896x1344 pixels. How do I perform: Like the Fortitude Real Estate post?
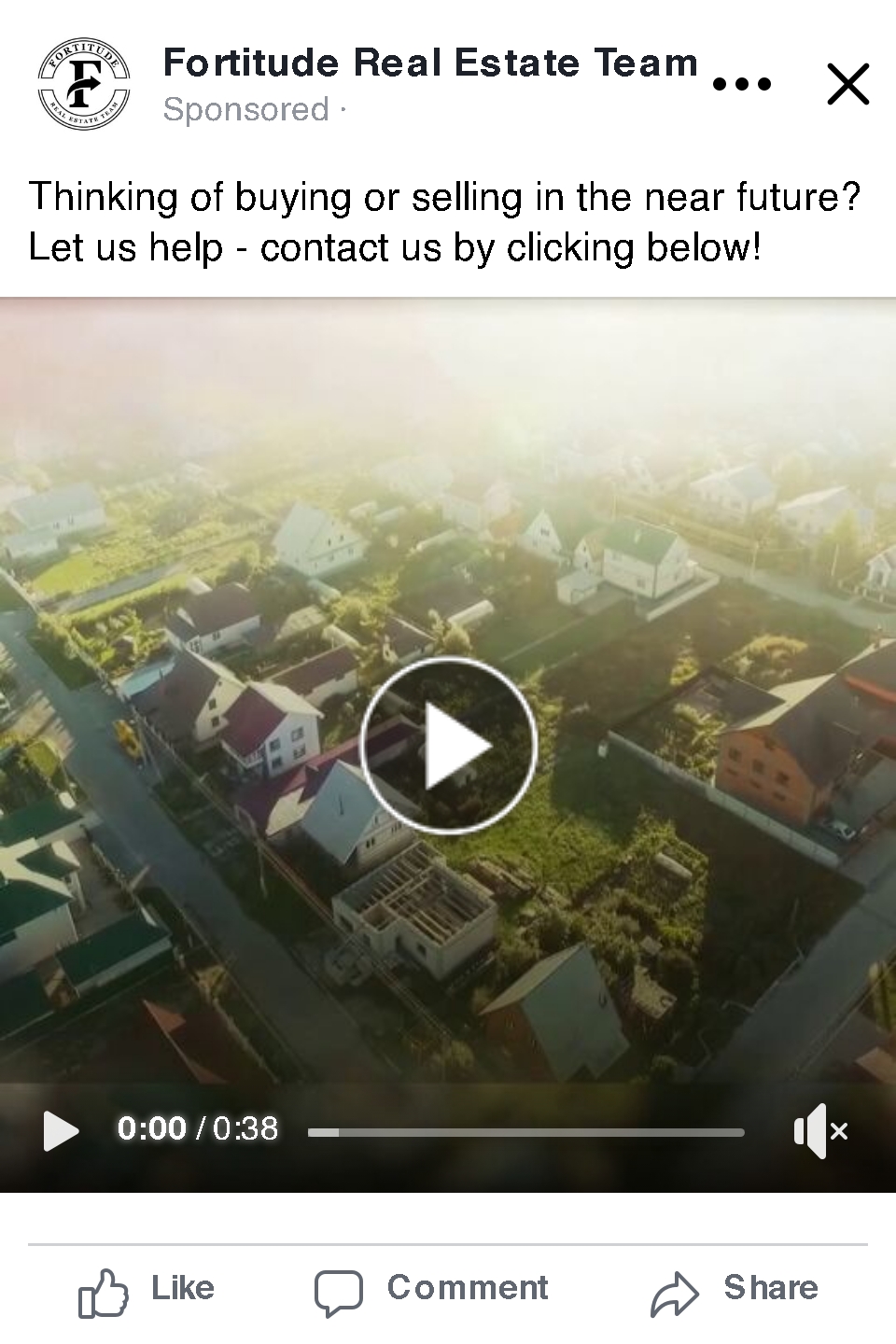147,1291
